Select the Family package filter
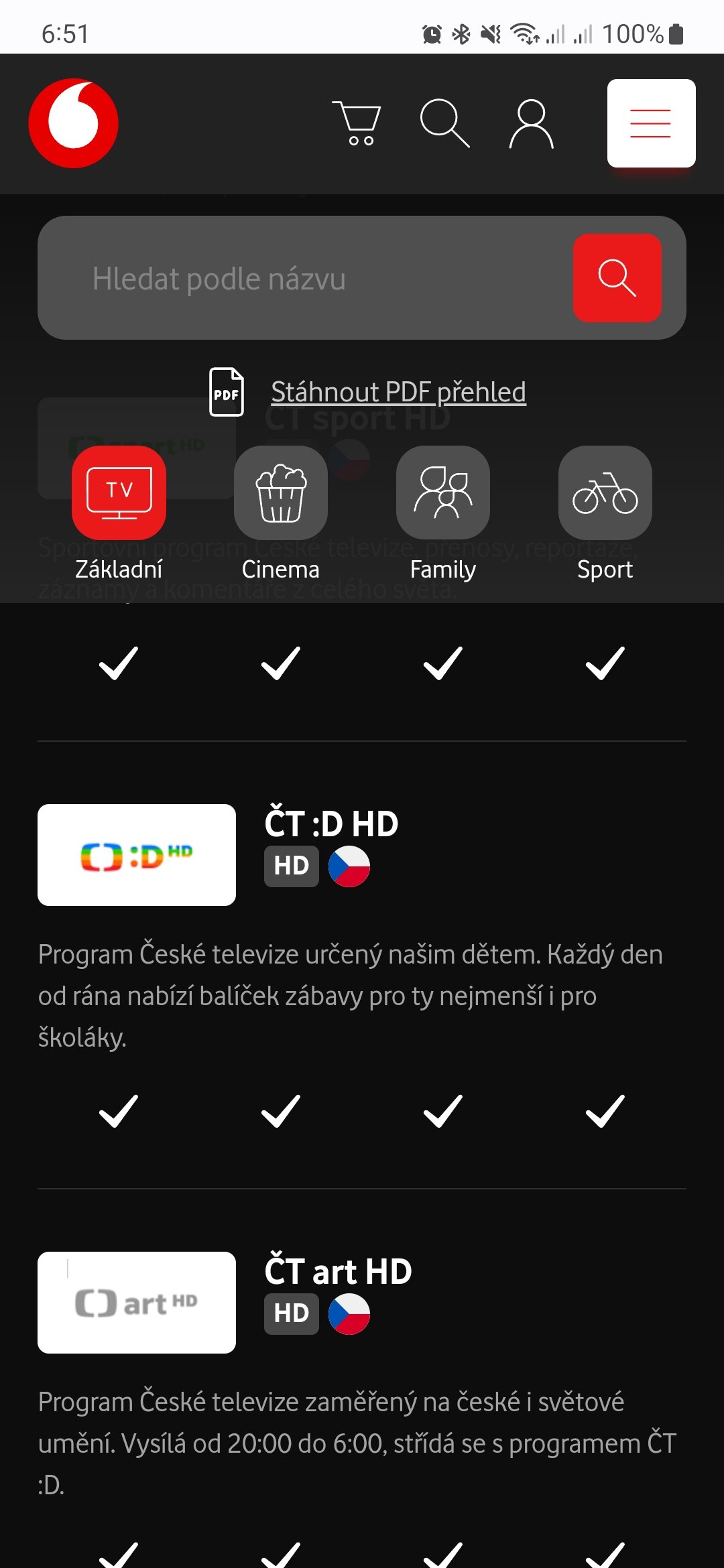The height and width of the screenshot is (1568, 724). point(443,514)
